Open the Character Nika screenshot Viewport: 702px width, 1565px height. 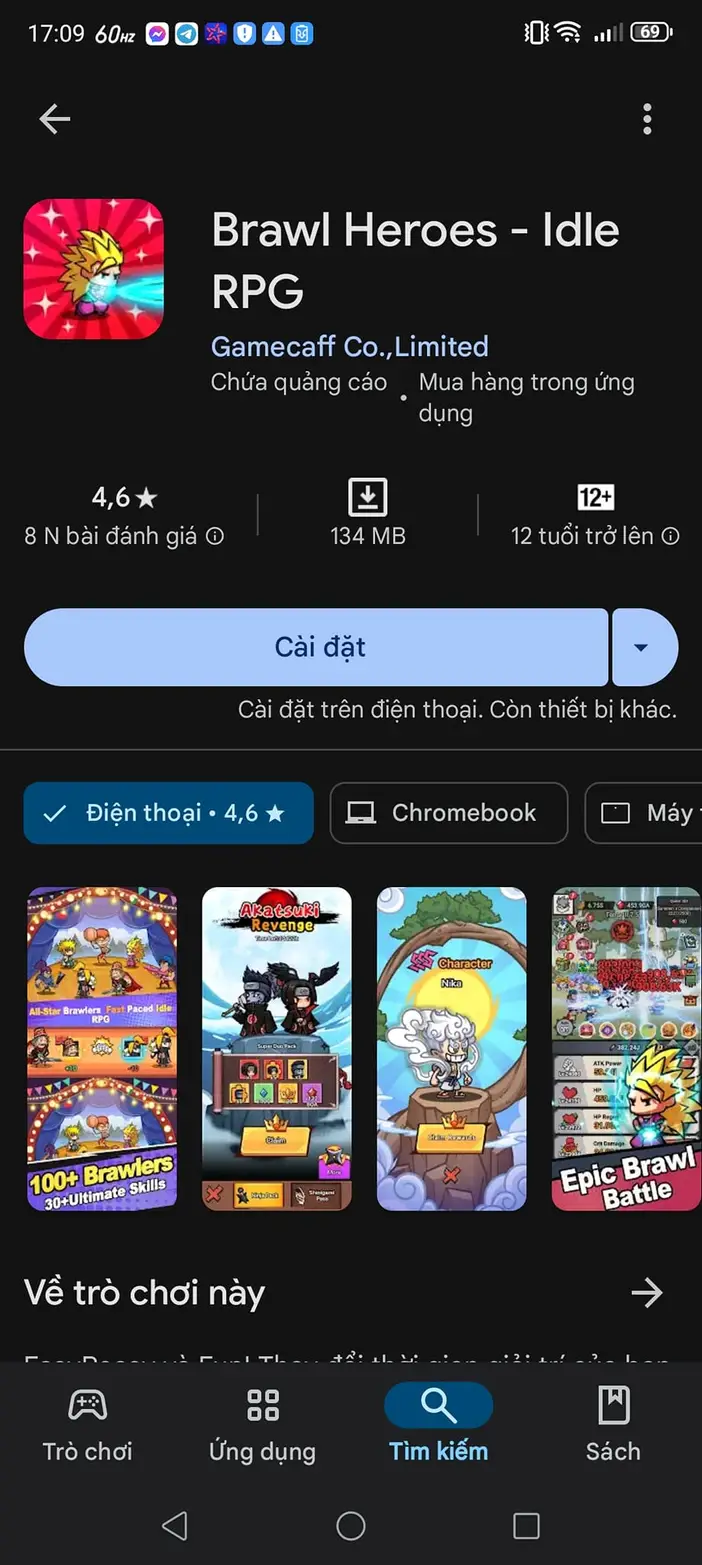click(452, 1048)
